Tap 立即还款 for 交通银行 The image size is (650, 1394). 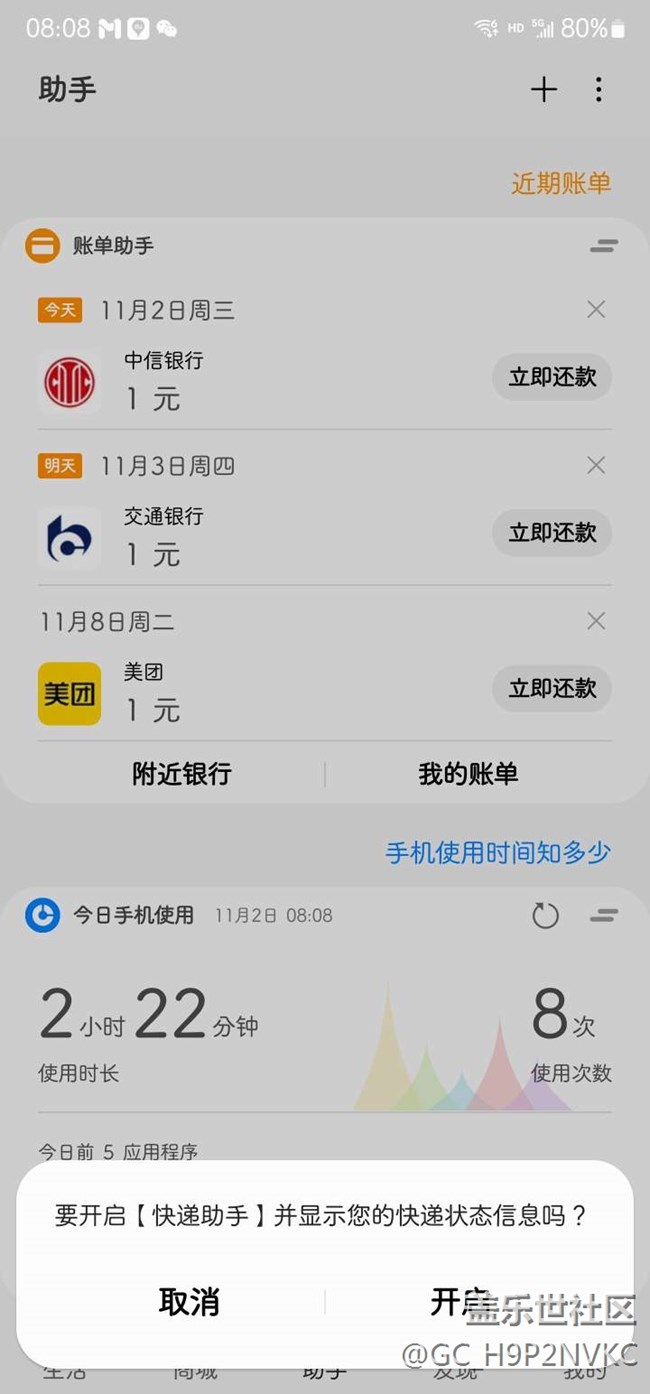point(552,533)
